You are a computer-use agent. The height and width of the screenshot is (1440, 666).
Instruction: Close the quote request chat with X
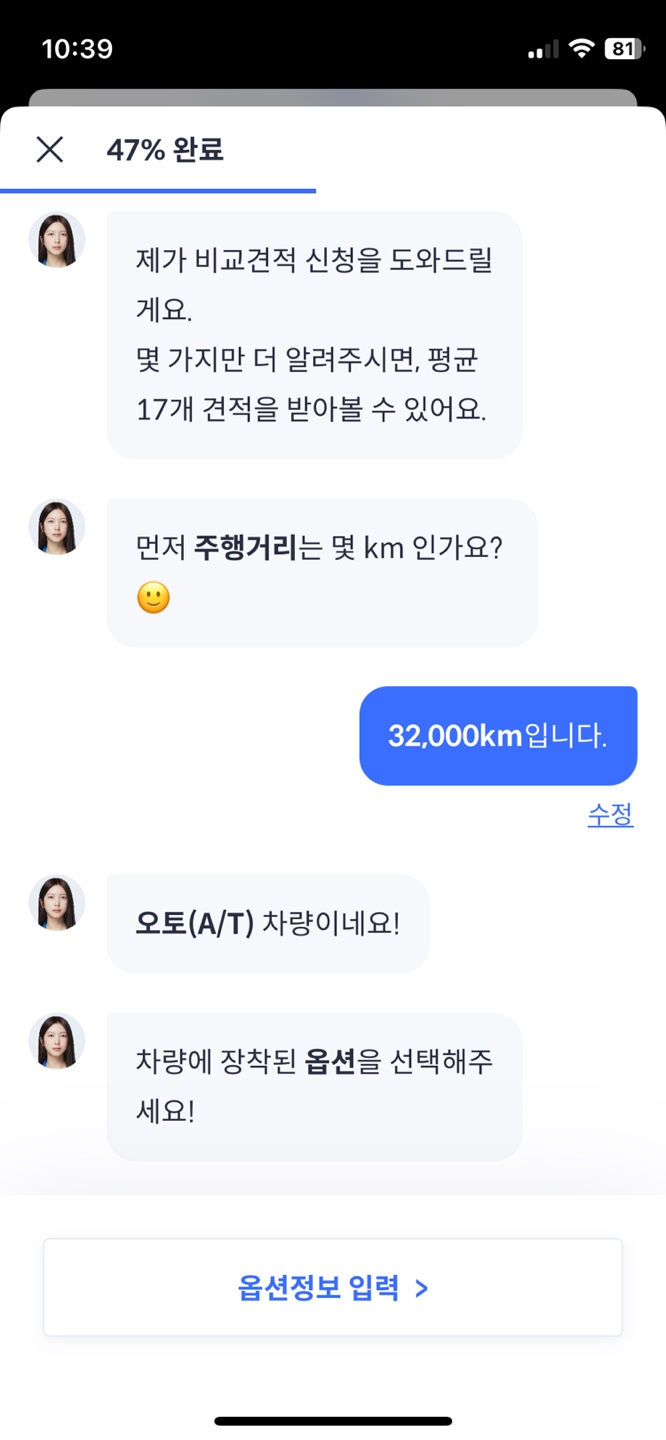point(49,150)
